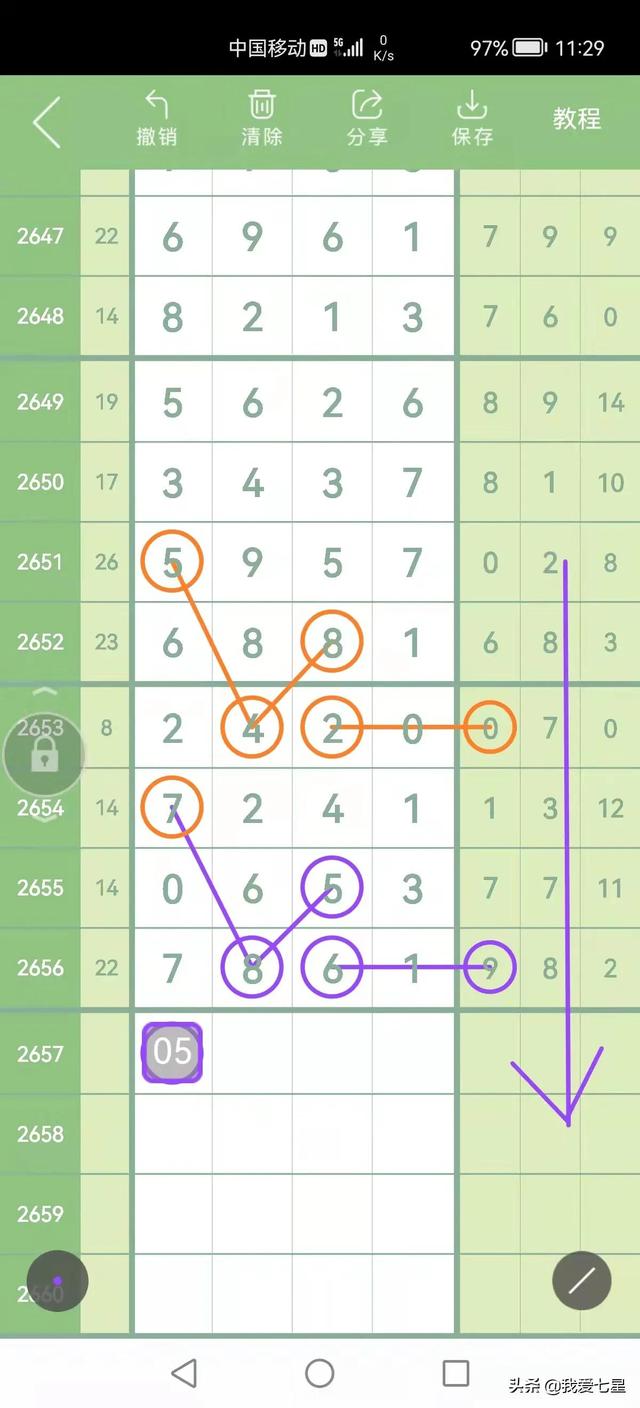Clear all markings with 清除
The image size is (640, 1408).
click(x=262, y=119)
